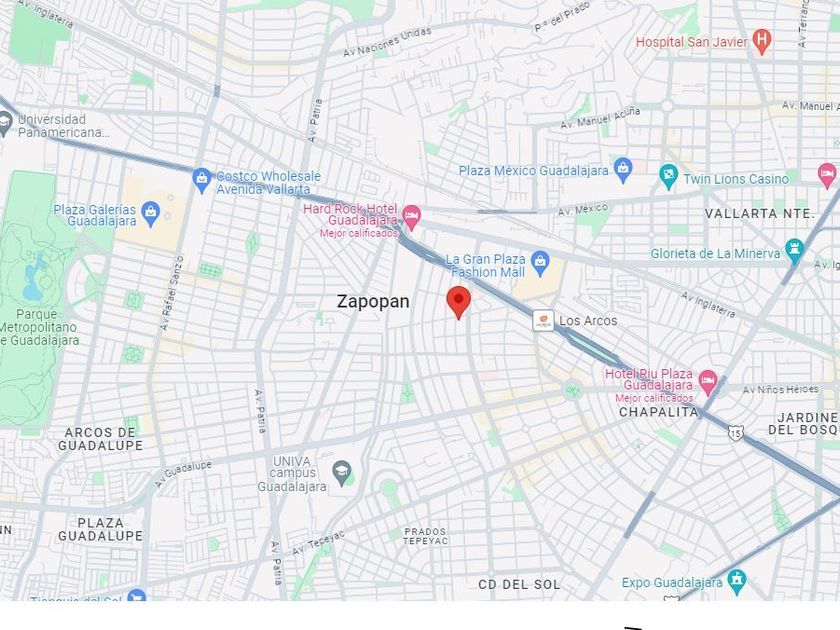This screenshot has height=630, width=840.
Task: Open the Expo Guadalajara landmark pin
Action: click(738, 582)
